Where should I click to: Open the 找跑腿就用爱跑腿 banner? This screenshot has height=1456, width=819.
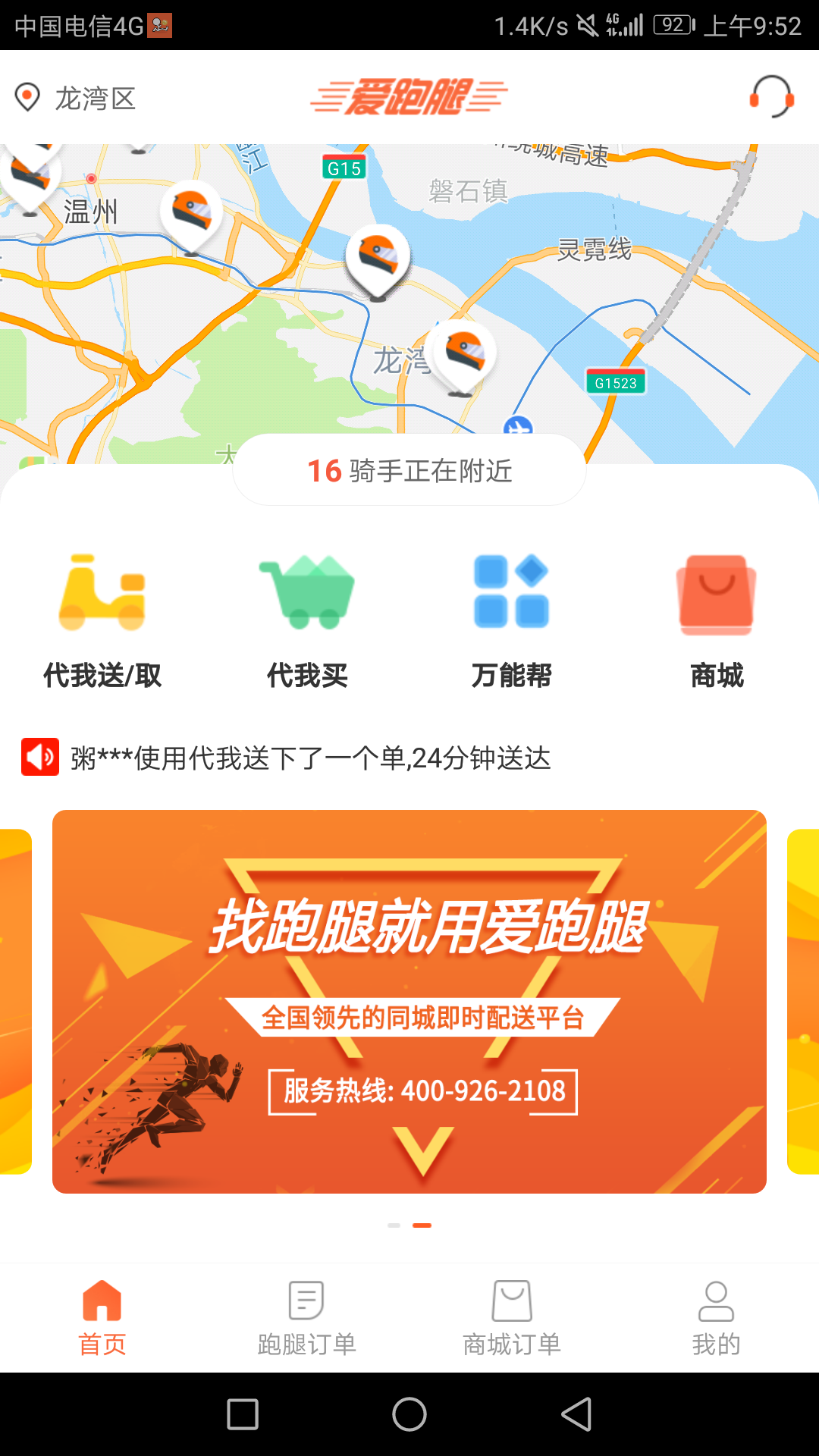(x=409, y=1001)
